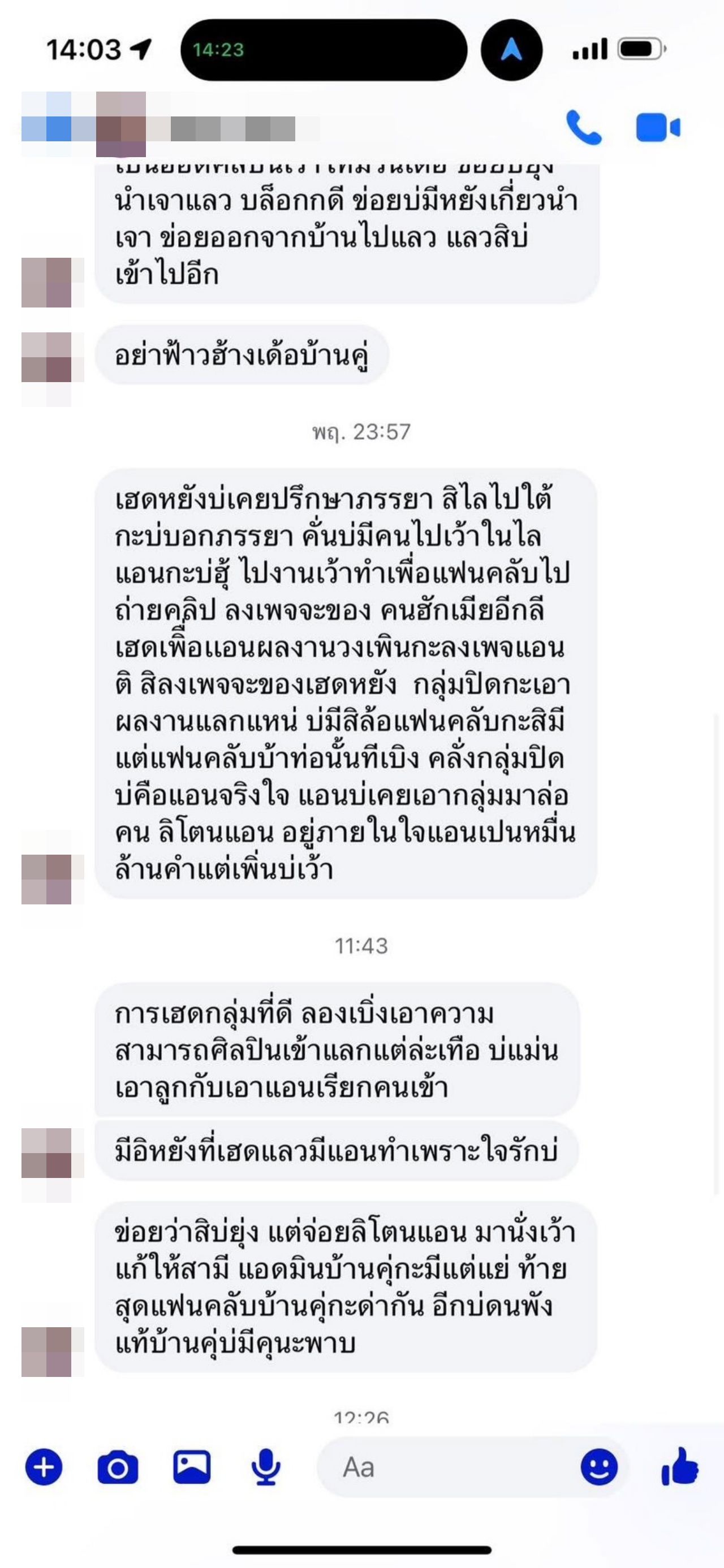Start a voice call
The height and width of the screenshot is (1568, 724).
[583, 127]
